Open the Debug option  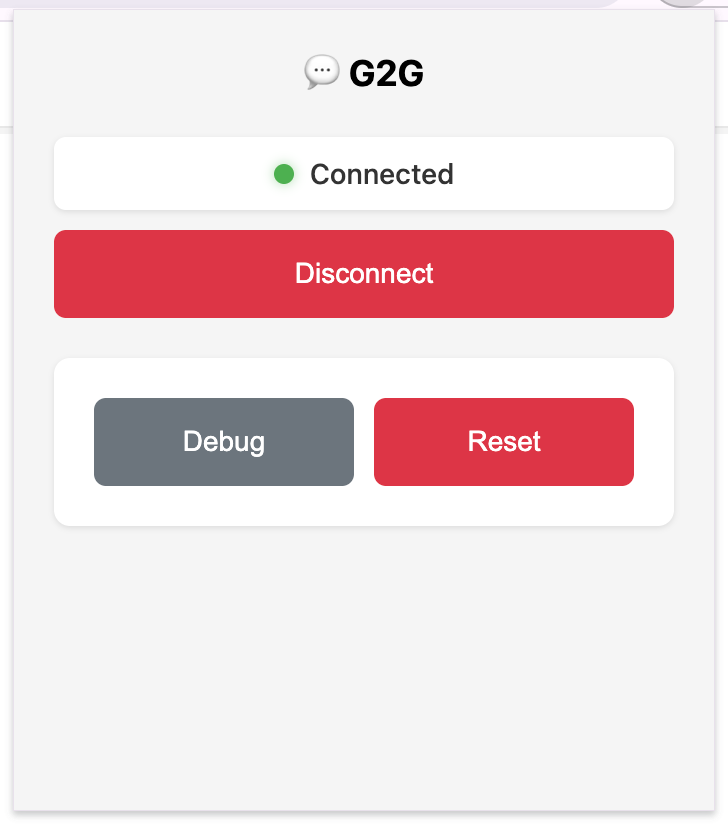pyautogui.click(x=223, y=441)
